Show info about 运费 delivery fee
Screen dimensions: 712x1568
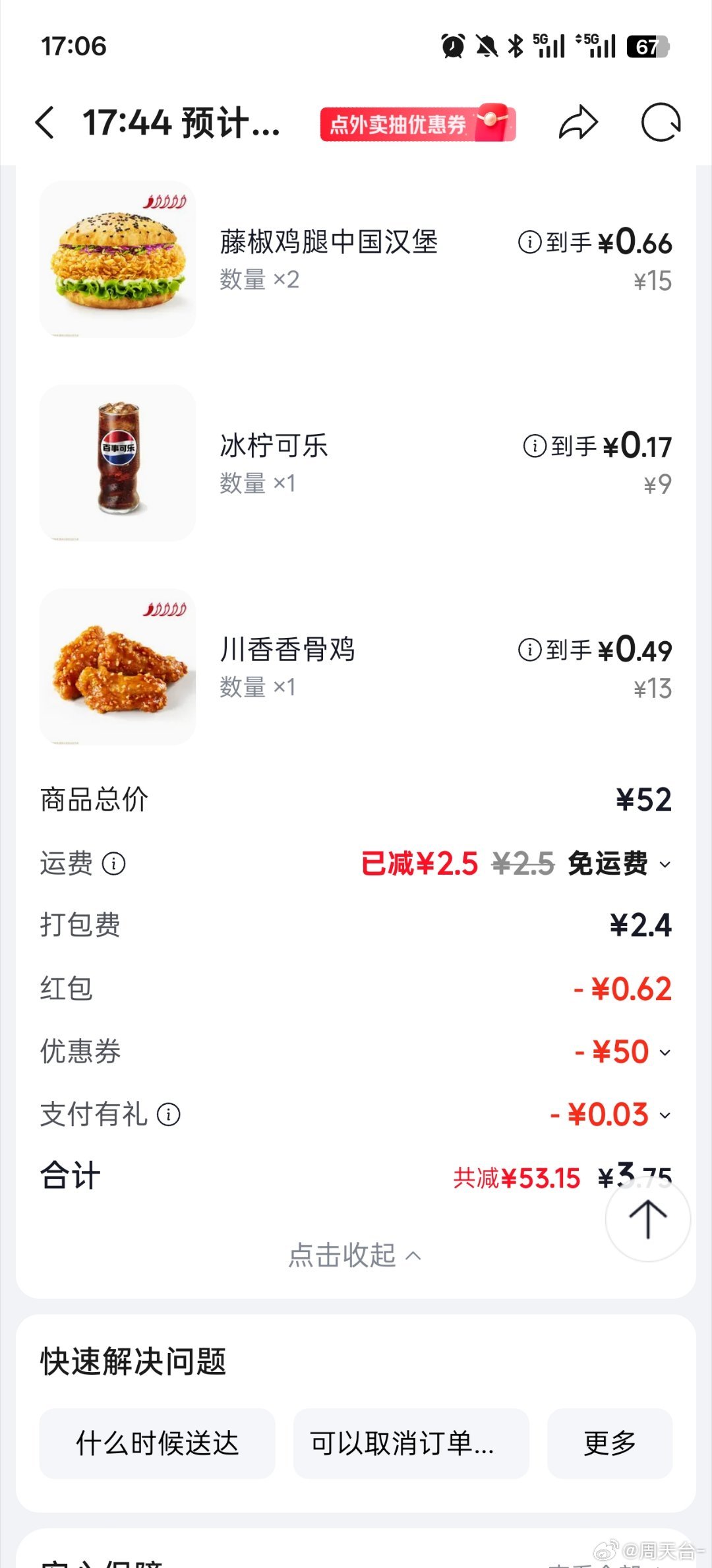114,863
